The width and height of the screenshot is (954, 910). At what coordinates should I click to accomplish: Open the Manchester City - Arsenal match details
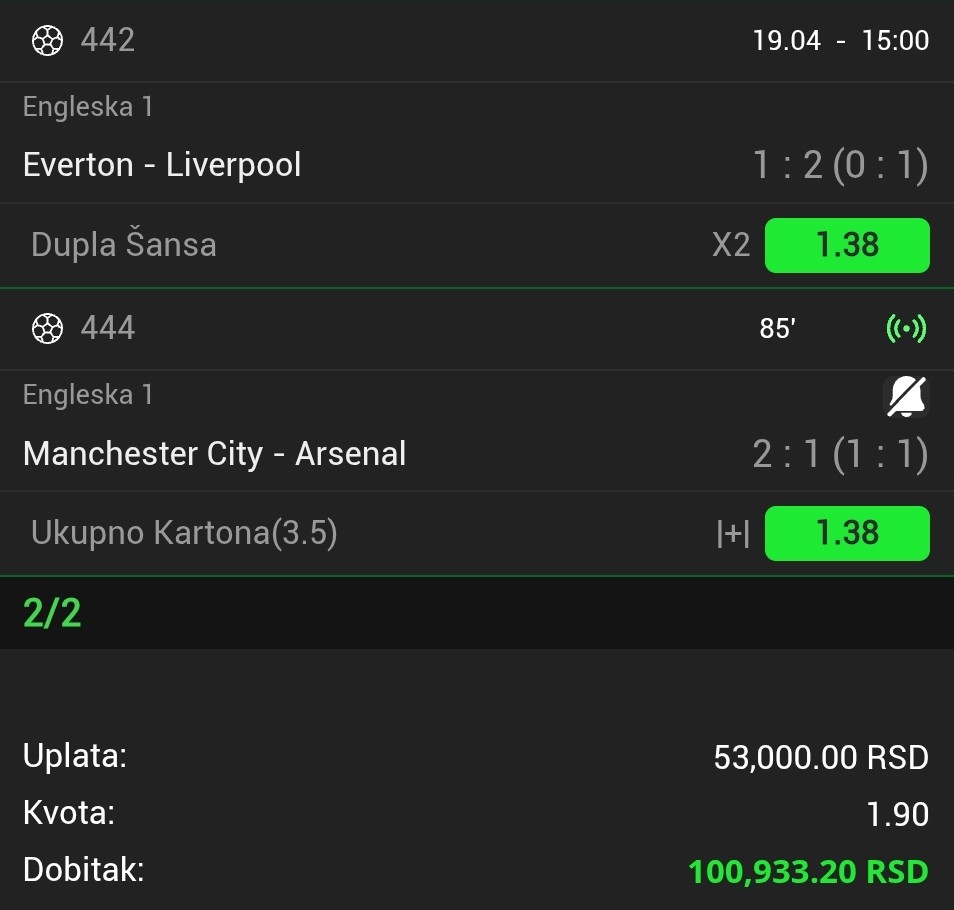pyautogui.click(x=214, y=454)
